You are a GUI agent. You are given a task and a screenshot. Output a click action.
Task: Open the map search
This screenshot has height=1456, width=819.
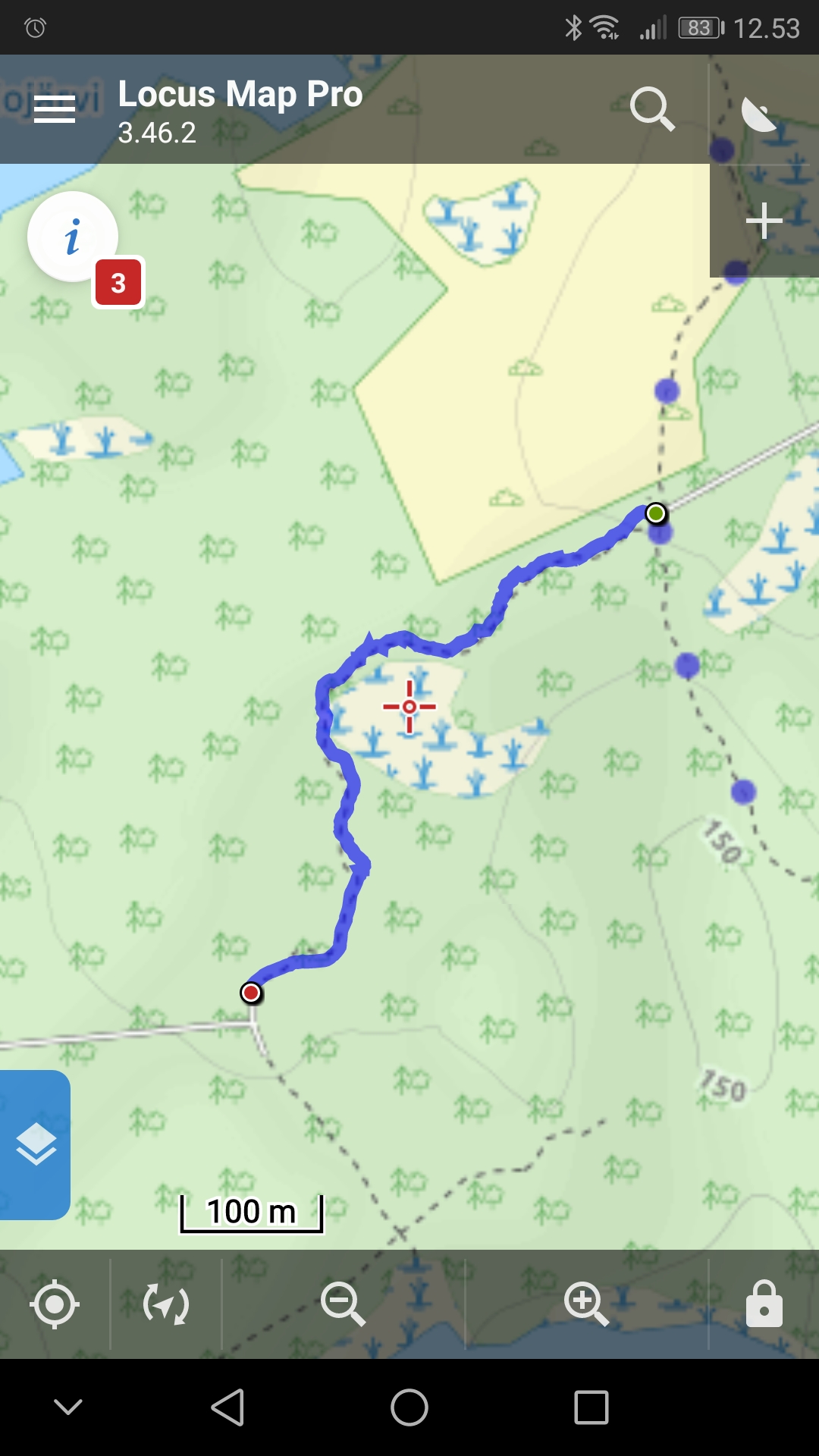pos(652,110)
